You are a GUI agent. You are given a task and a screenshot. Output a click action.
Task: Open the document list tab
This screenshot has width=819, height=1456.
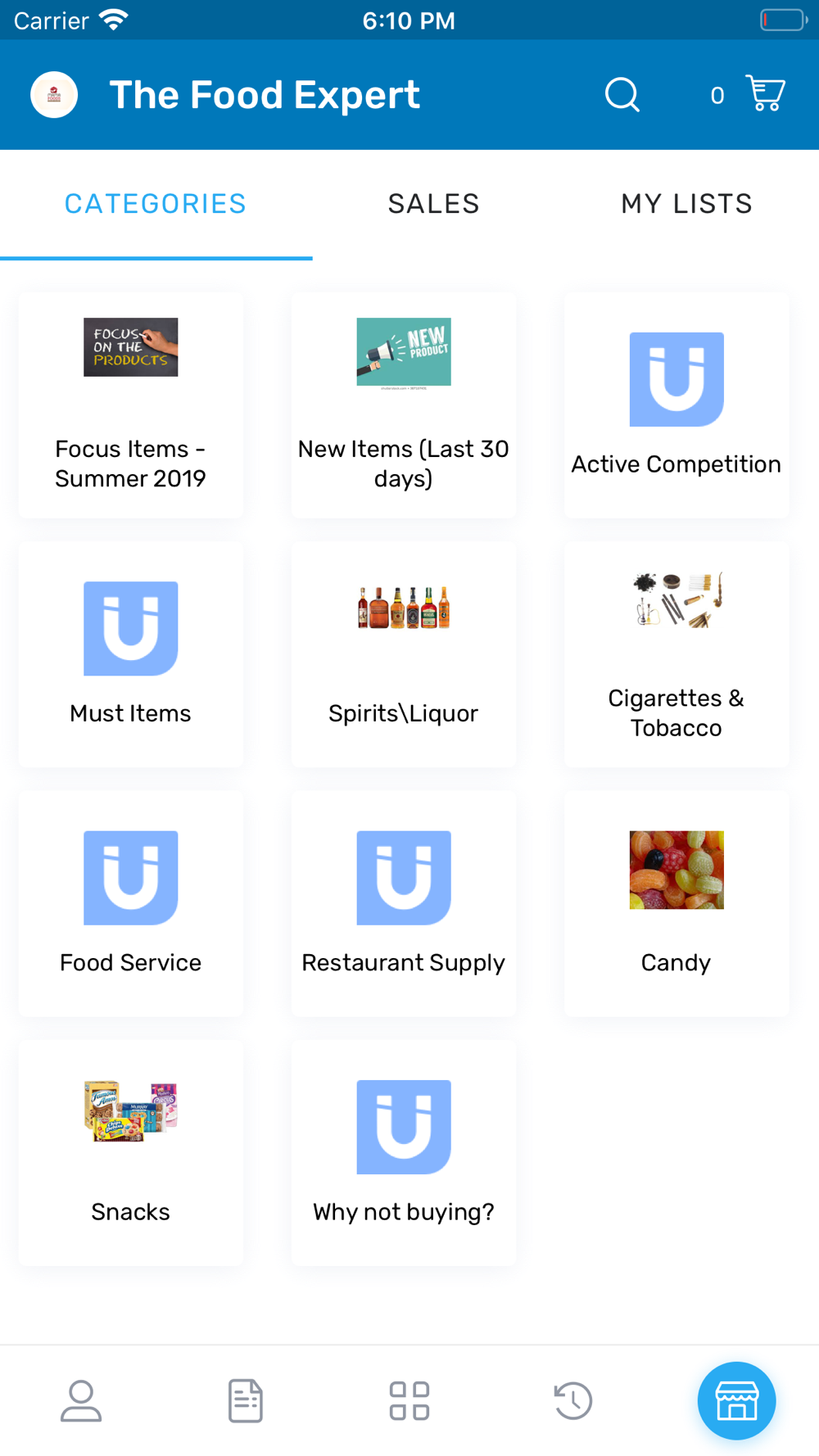246,1400
